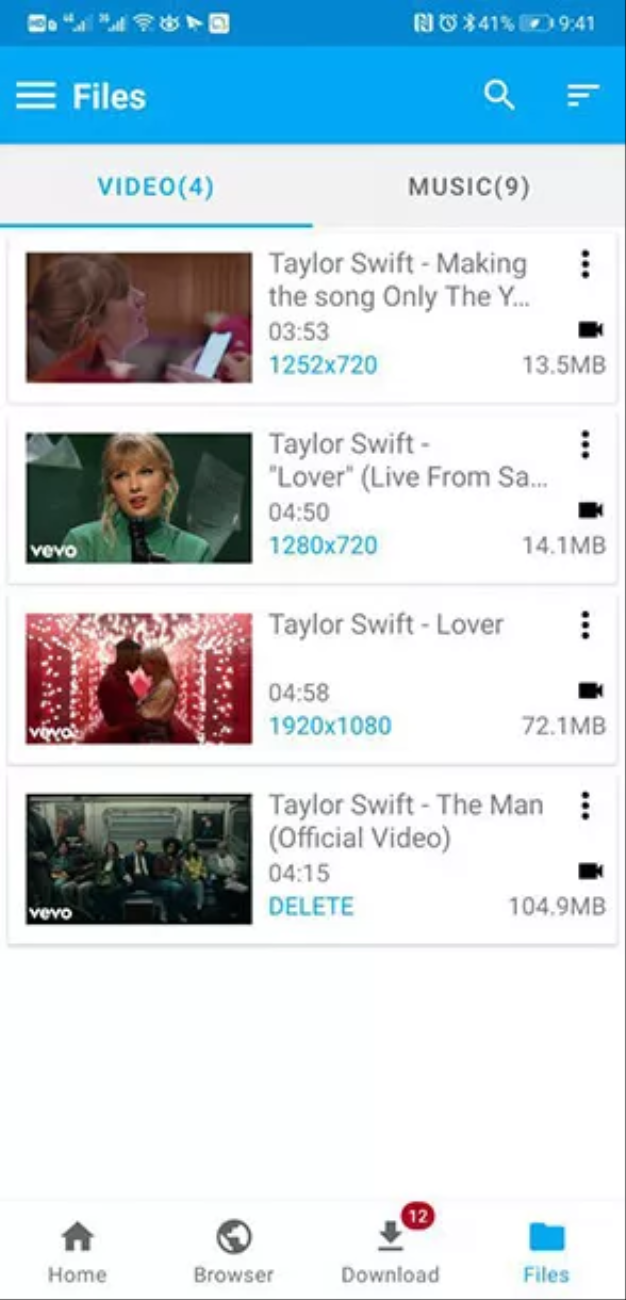The width and height of the screenshot is (626, 1300).
Task: Open options for The Man video
Action: (x=585, y=805)
